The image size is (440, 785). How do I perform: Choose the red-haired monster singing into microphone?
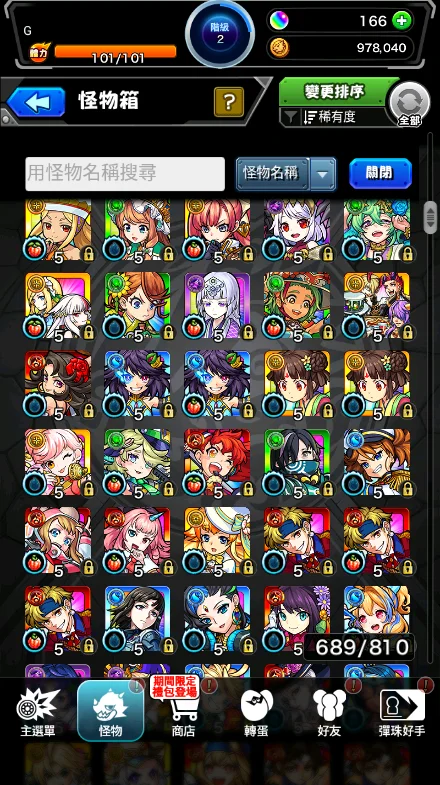click(217, 462)
